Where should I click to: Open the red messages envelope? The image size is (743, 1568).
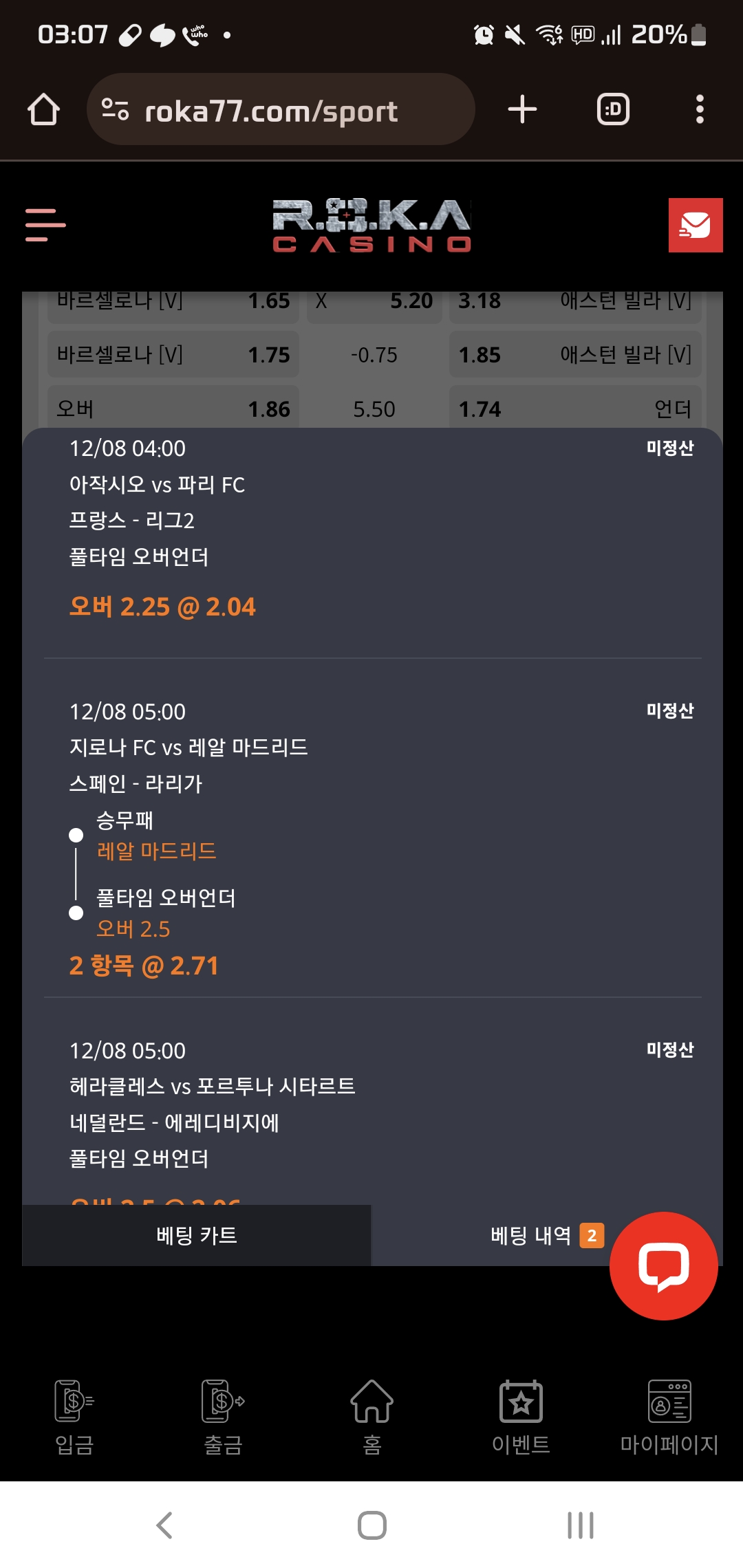tap(695, 225)
